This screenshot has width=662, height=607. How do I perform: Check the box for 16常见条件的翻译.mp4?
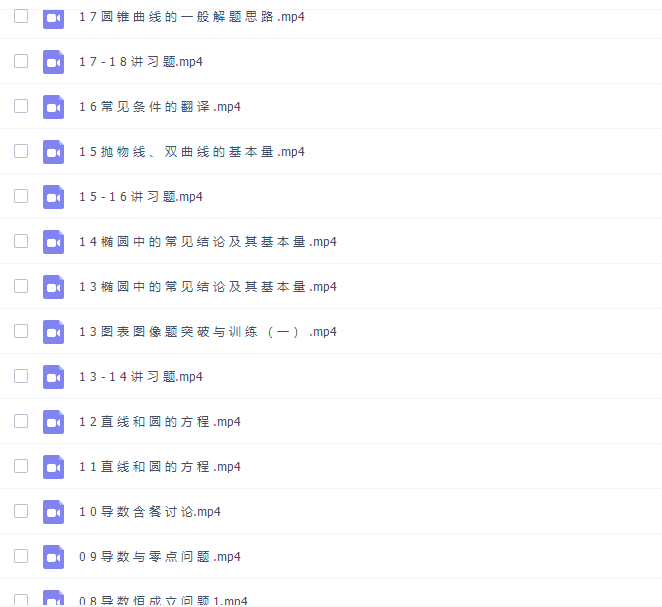tap(21, 106)
